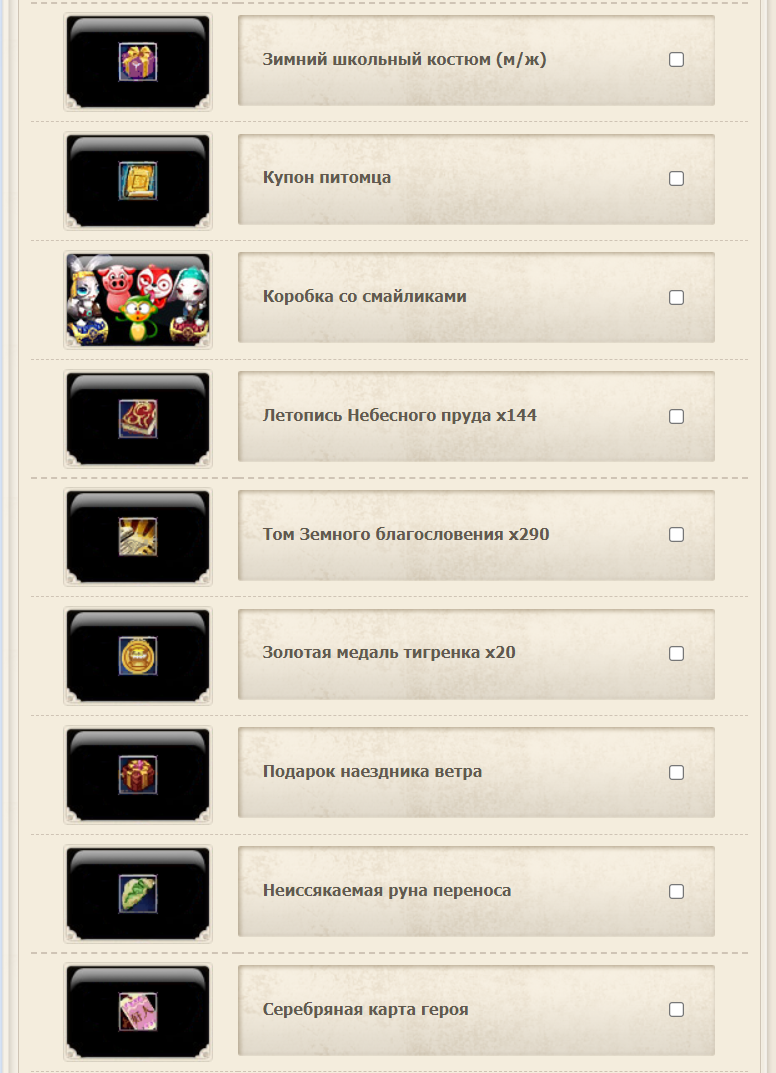Select the Купон питомца checkbox
Image resolution: width=776 pixels, height=1073 pixels.
pyautogui.click(x=676, y=179)
